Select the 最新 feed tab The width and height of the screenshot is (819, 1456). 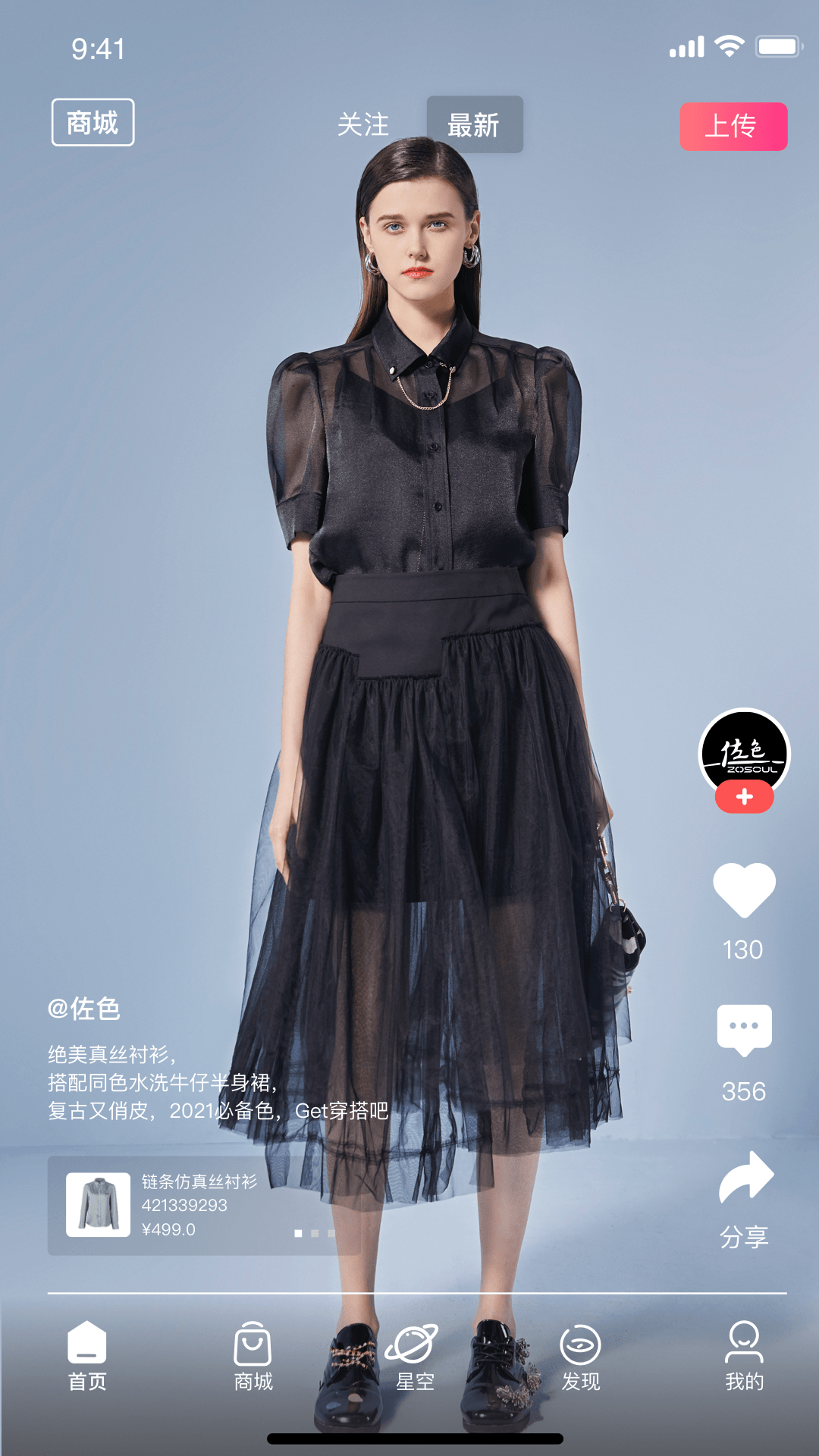474,124
